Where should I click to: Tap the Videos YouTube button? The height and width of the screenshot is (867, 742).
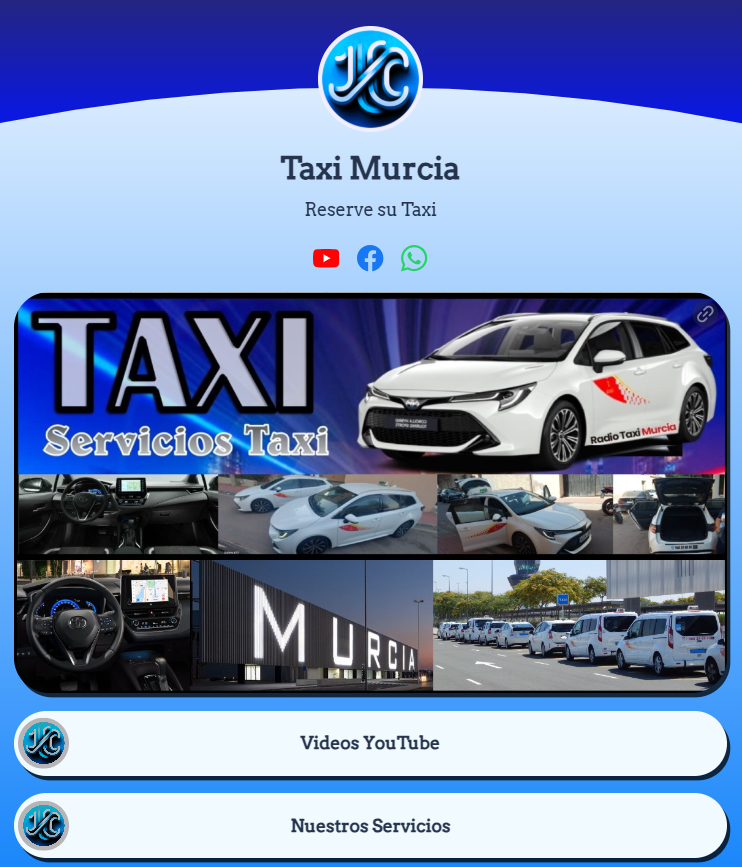(x=370, y=743)
